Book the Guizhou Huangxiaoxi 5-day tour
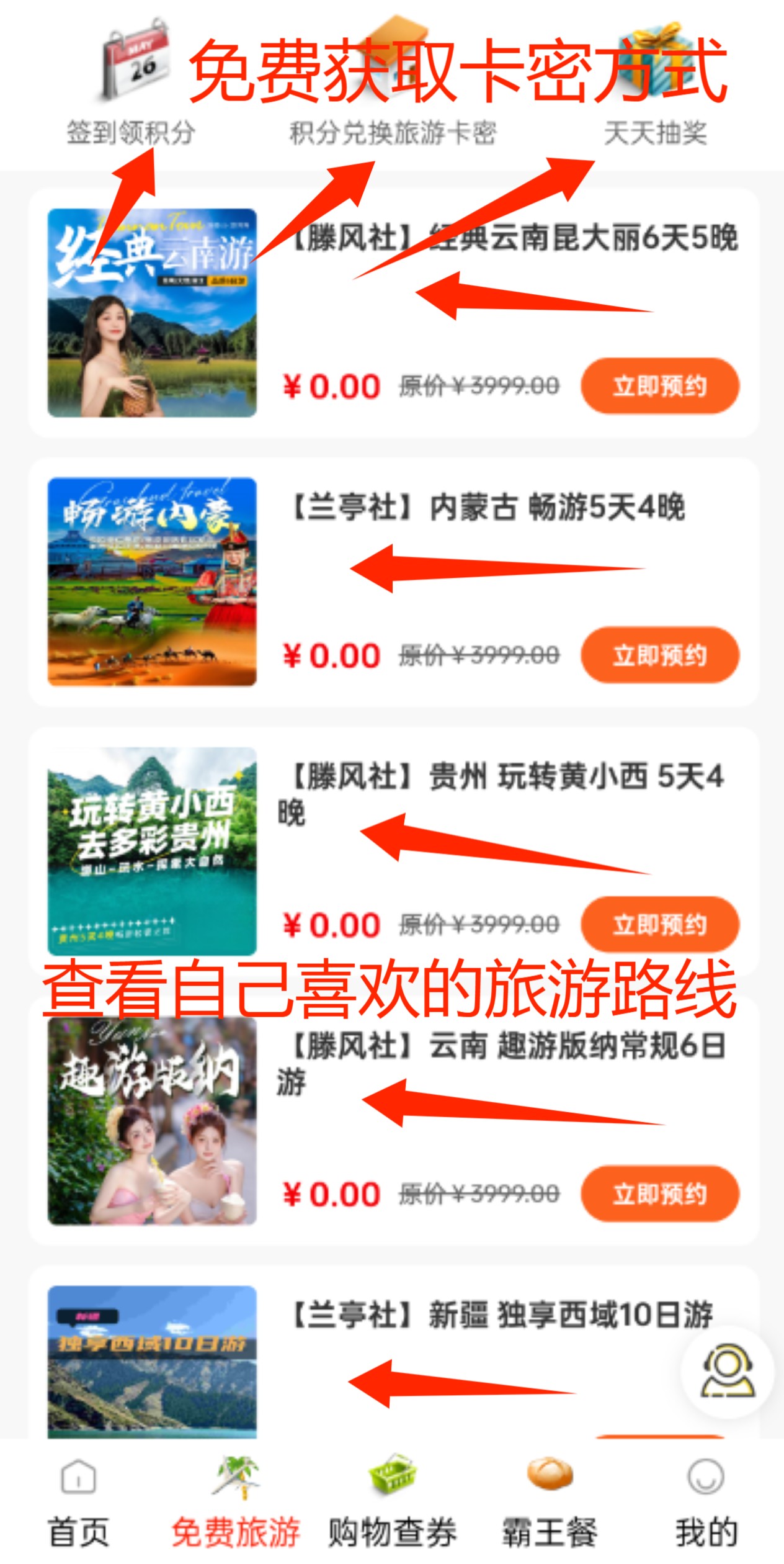The height and width of the screenshot is (1564, 784). coord(659,924)
